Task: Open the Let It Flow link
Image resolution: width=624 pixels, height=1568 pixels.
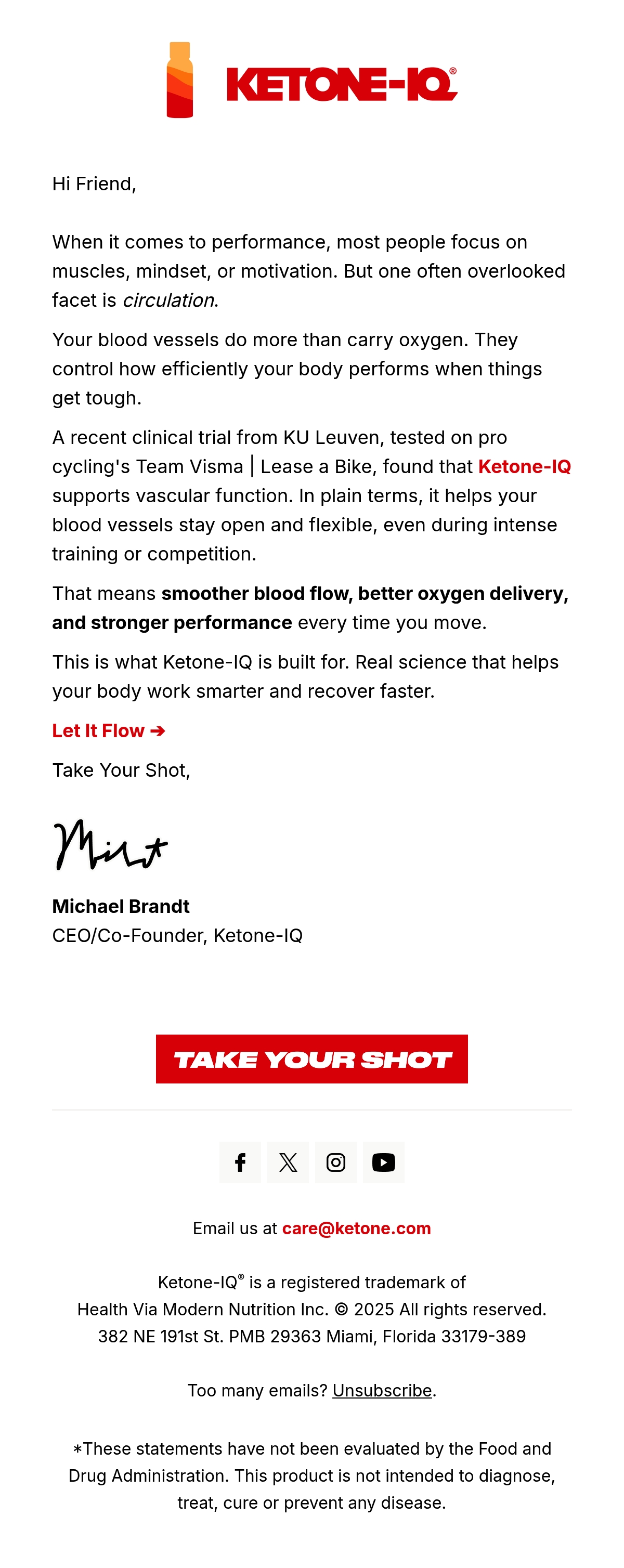Action: (x=109, y=730)
